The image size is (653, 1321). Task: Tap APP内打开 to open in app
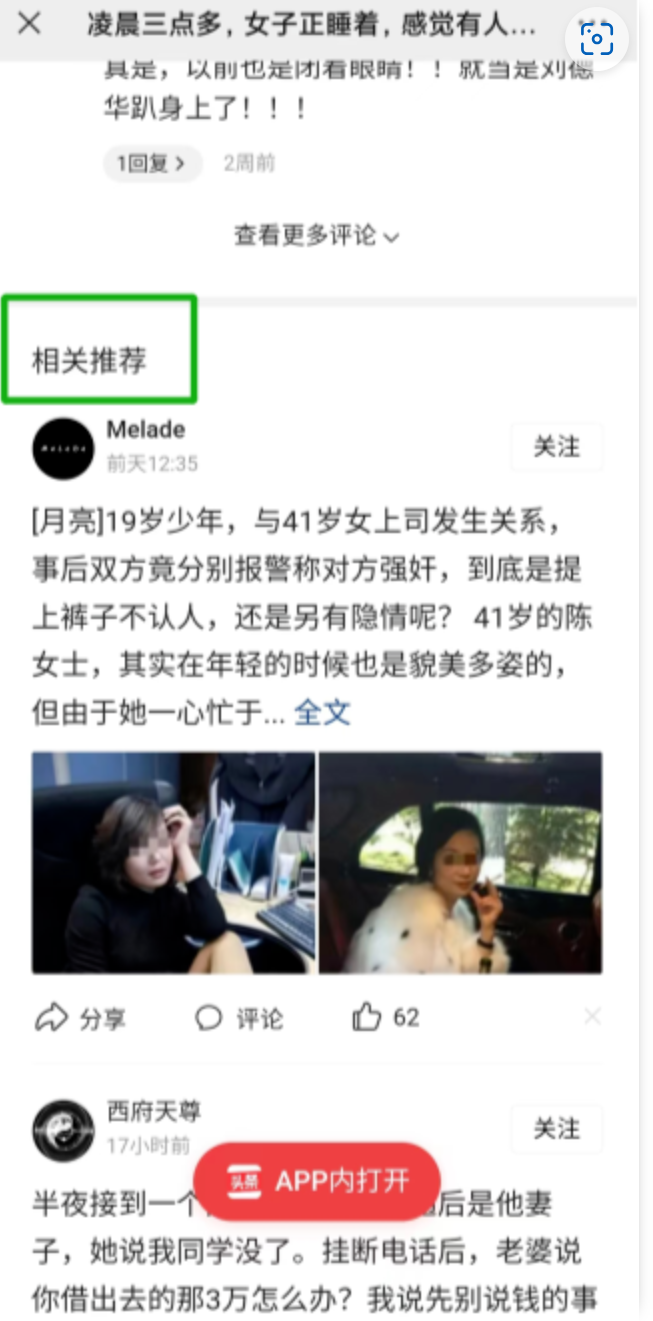point(317,1180)
